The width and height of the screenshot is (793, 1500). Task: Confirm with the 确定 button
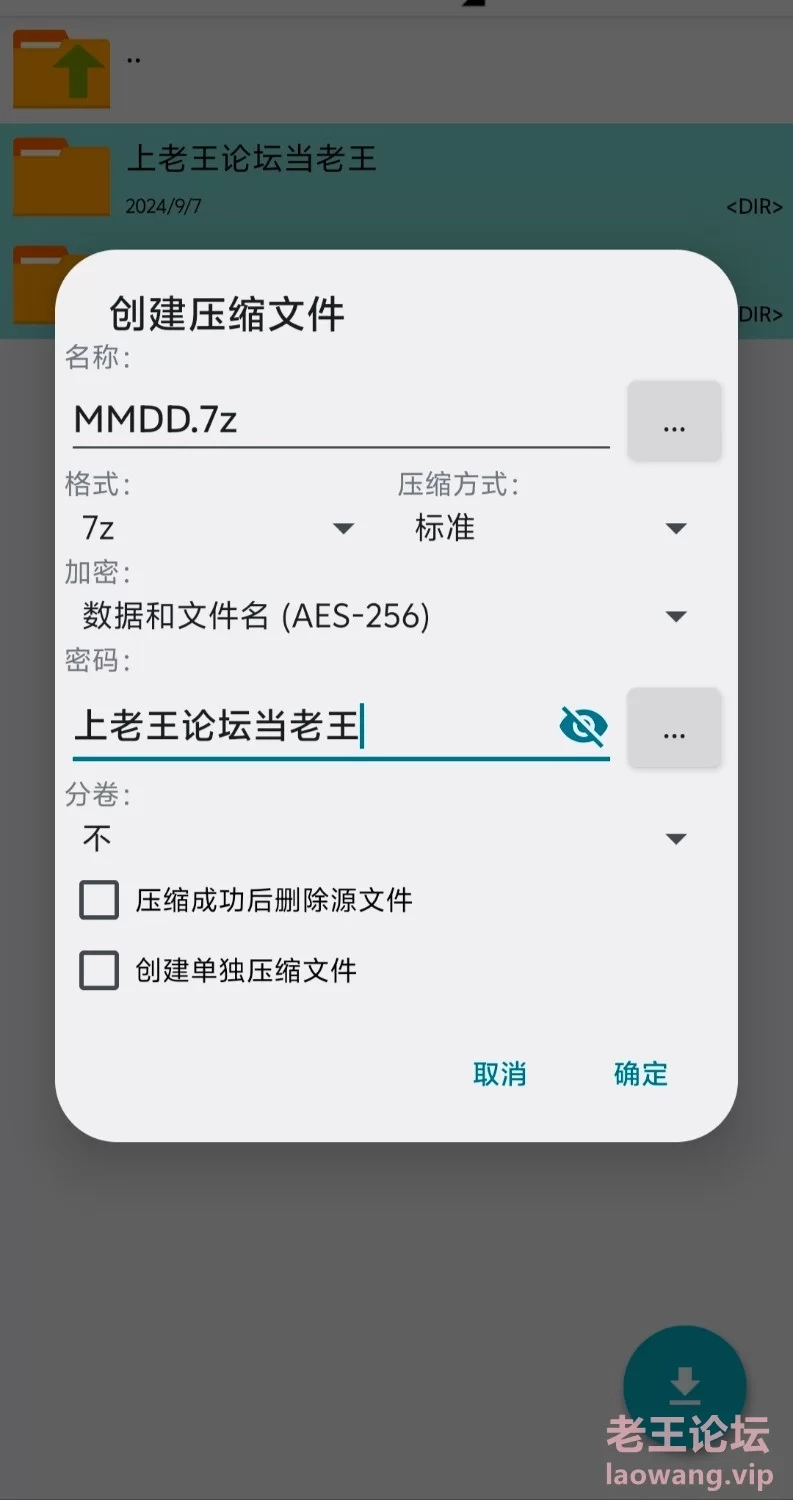point(640,1074)
